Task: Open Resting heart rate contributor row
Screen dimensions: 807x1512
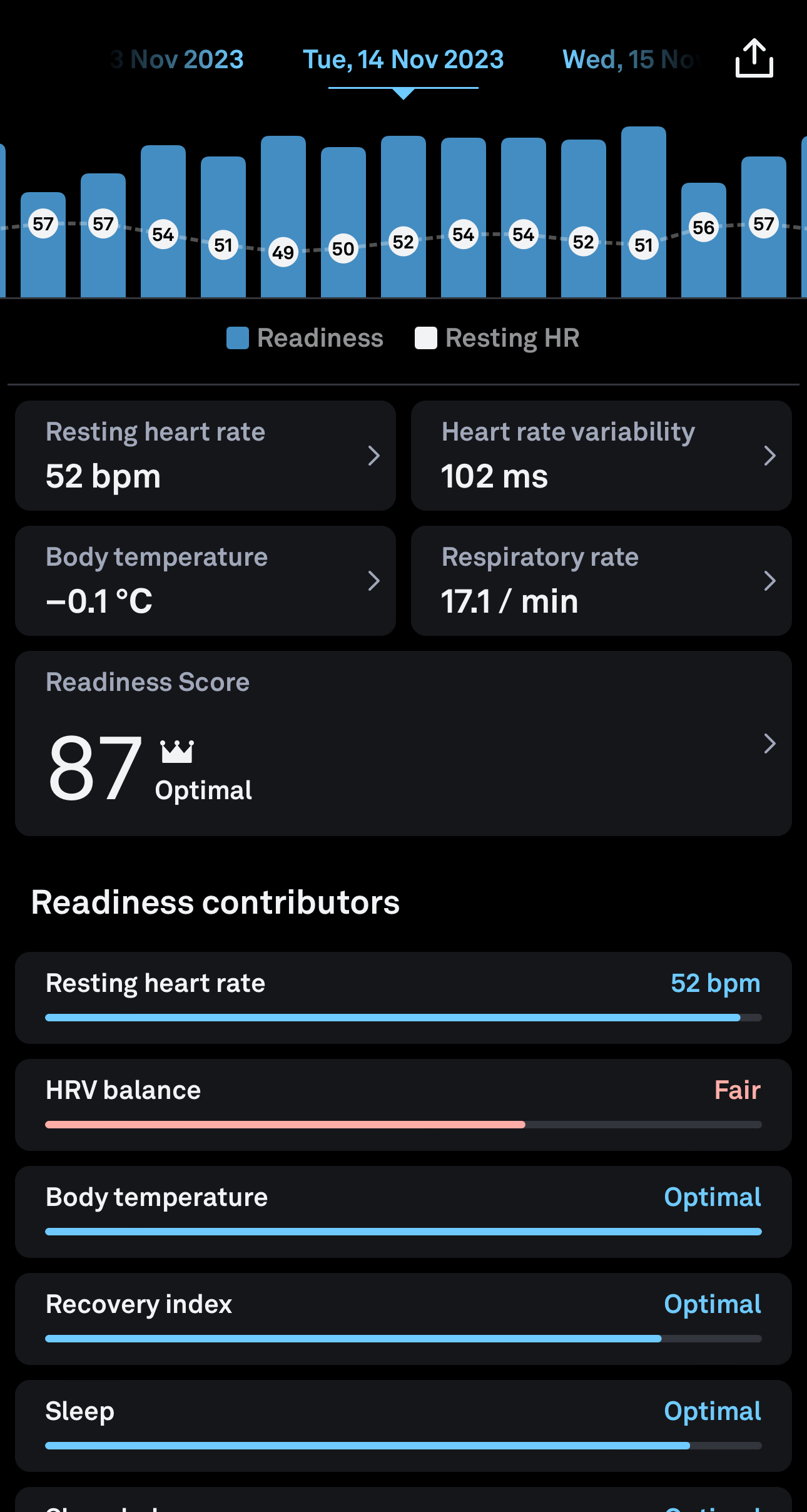Action: 403,998
